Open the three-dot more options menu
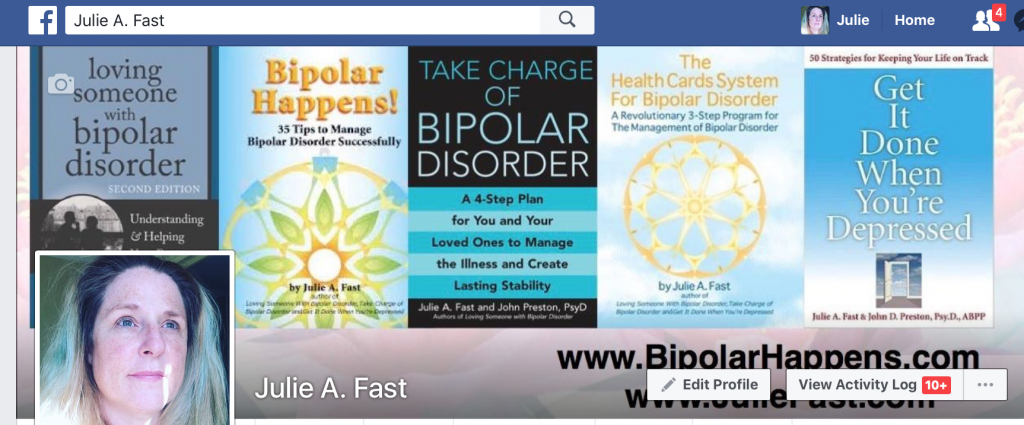 pyautogui.click(x=986, y=385)
